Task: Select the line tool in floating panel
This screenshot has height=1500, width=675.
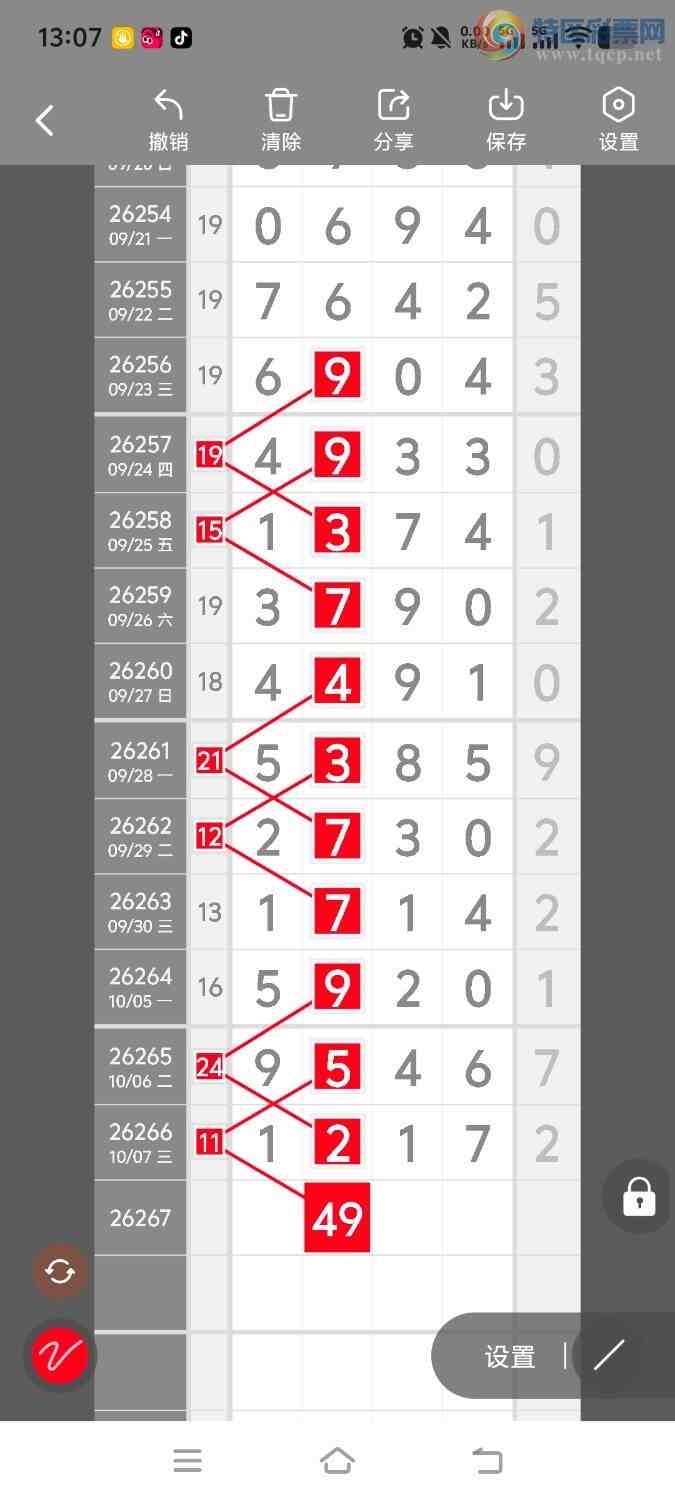Action: click(x=609, y=1356)
